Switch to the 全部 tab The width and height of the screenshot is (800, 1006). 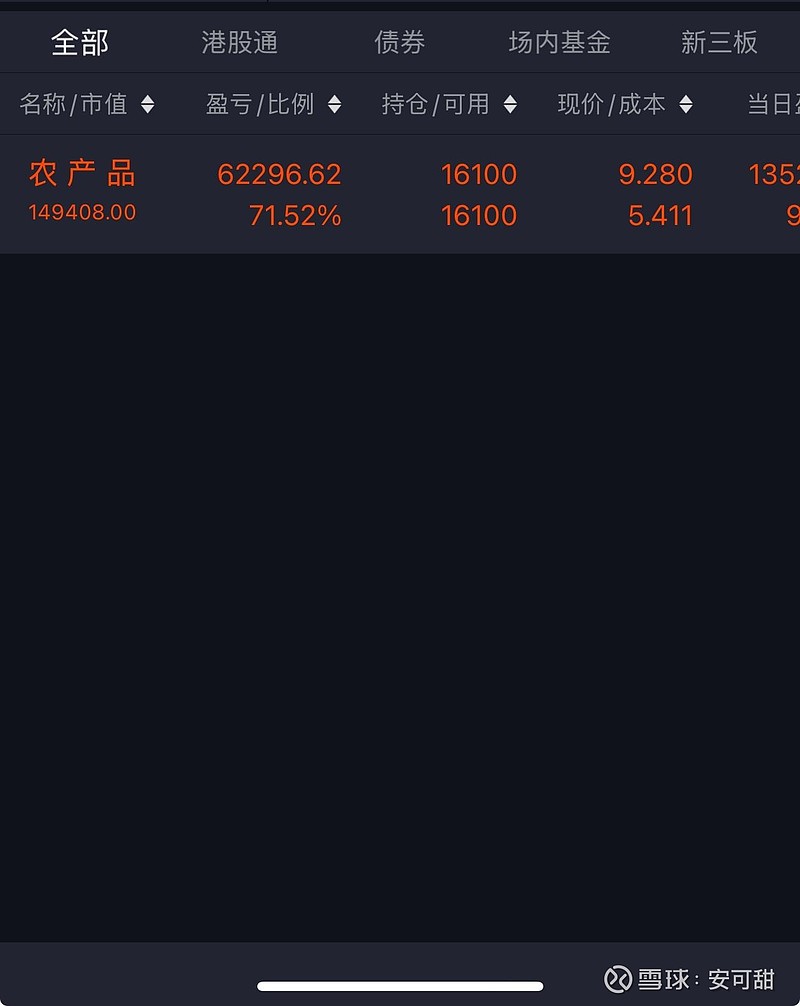pyautogui.click(x=80, y=42)
